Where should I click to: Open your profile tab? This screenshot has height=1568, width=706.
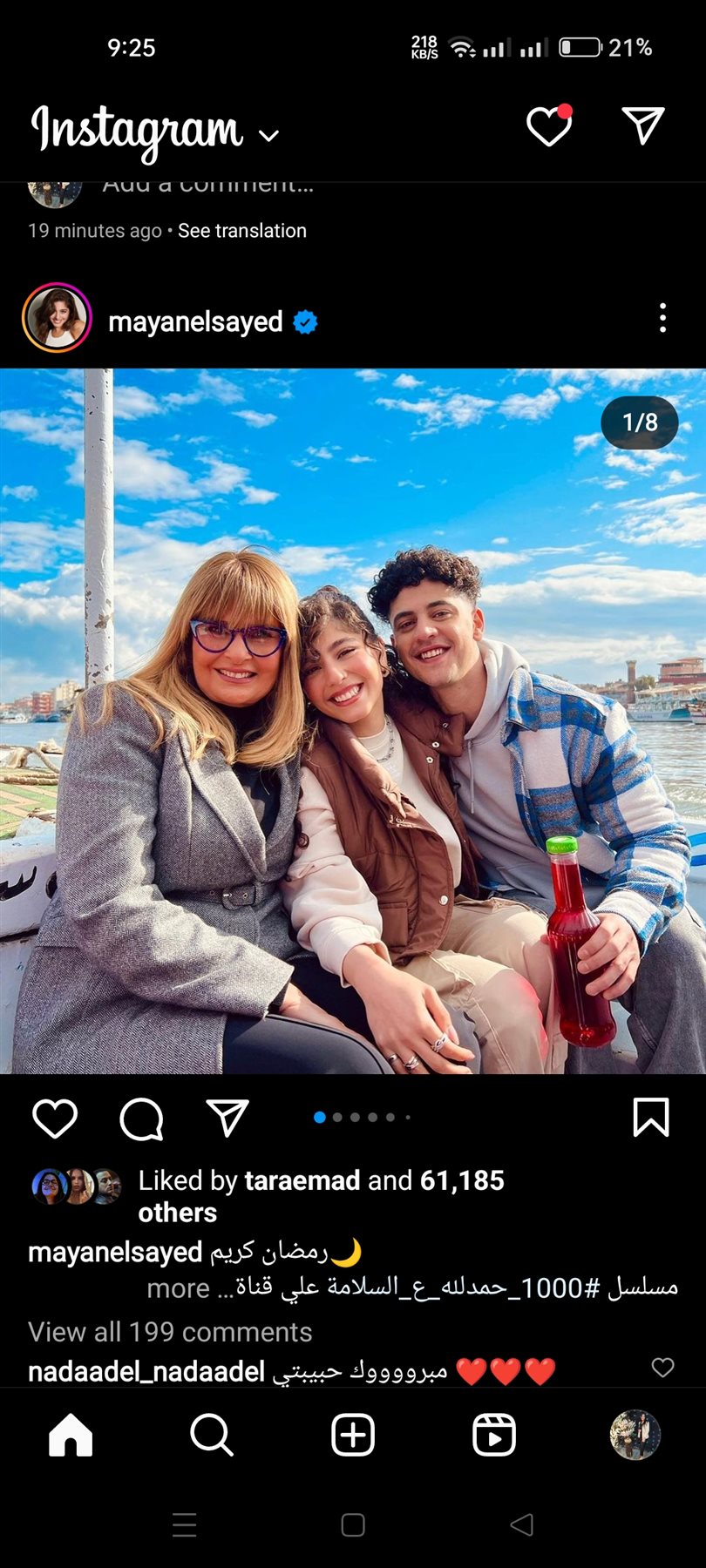635,1435
